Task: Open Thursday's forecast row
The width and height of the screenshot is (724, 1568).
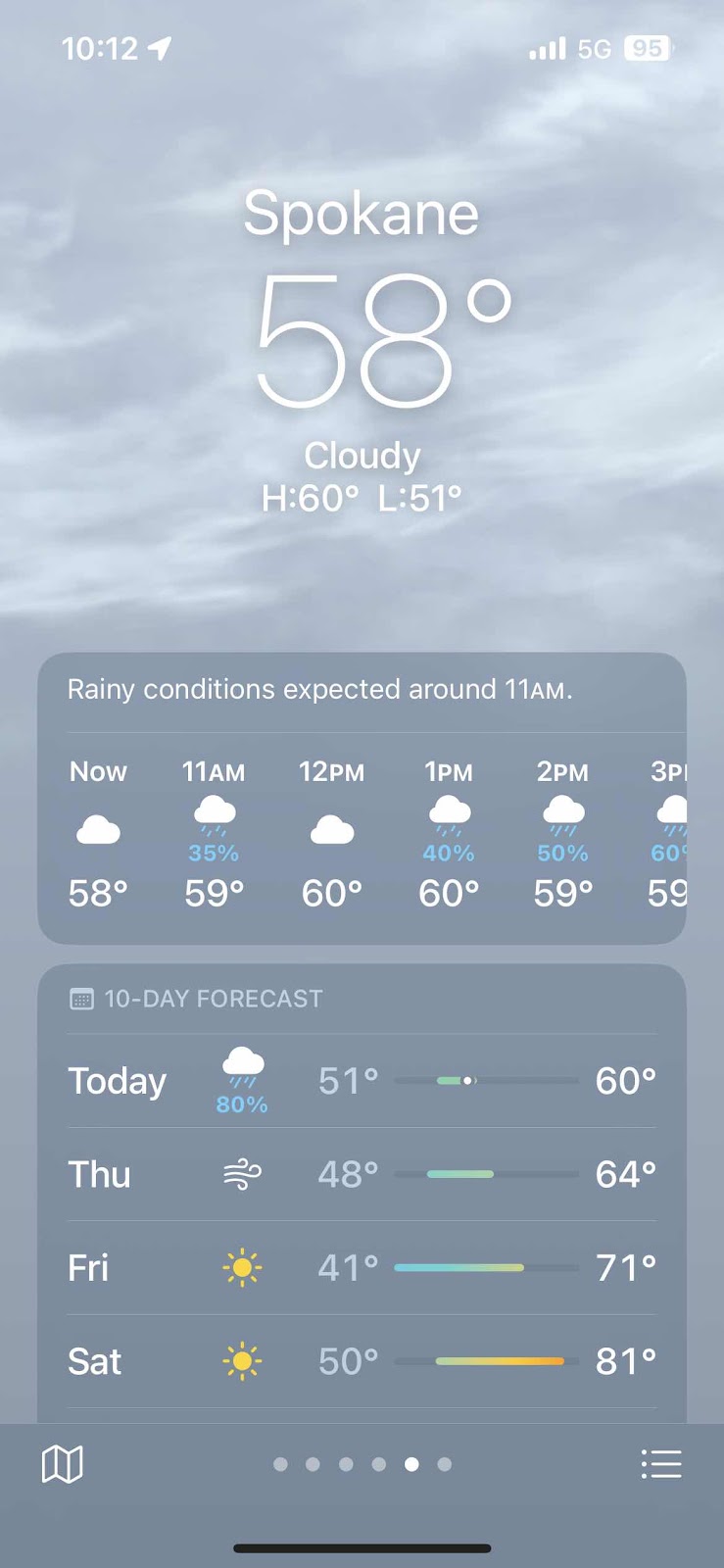Action: (x=362, y=1174)
